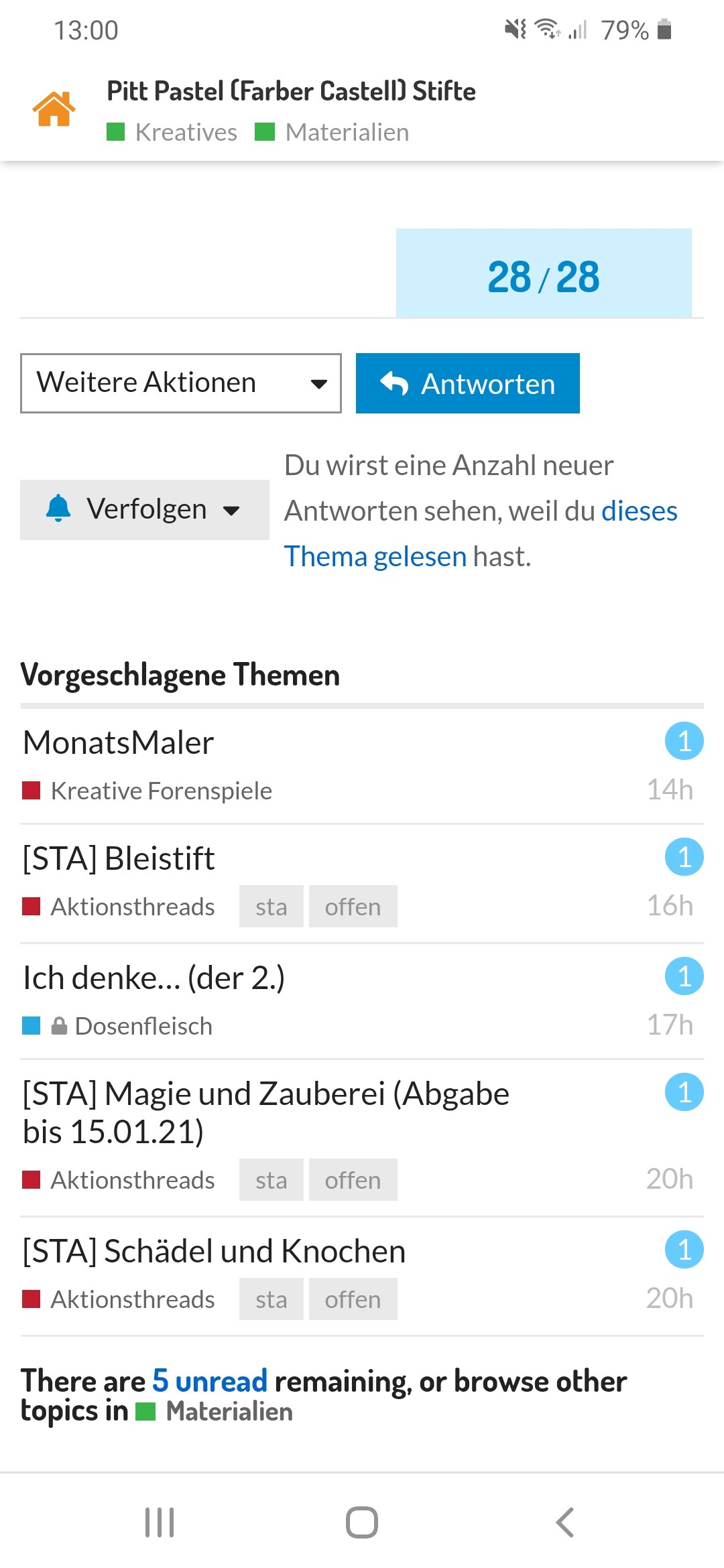
Task: Open the Ich denke... (der 2.) topic
Action: [154, 978]
